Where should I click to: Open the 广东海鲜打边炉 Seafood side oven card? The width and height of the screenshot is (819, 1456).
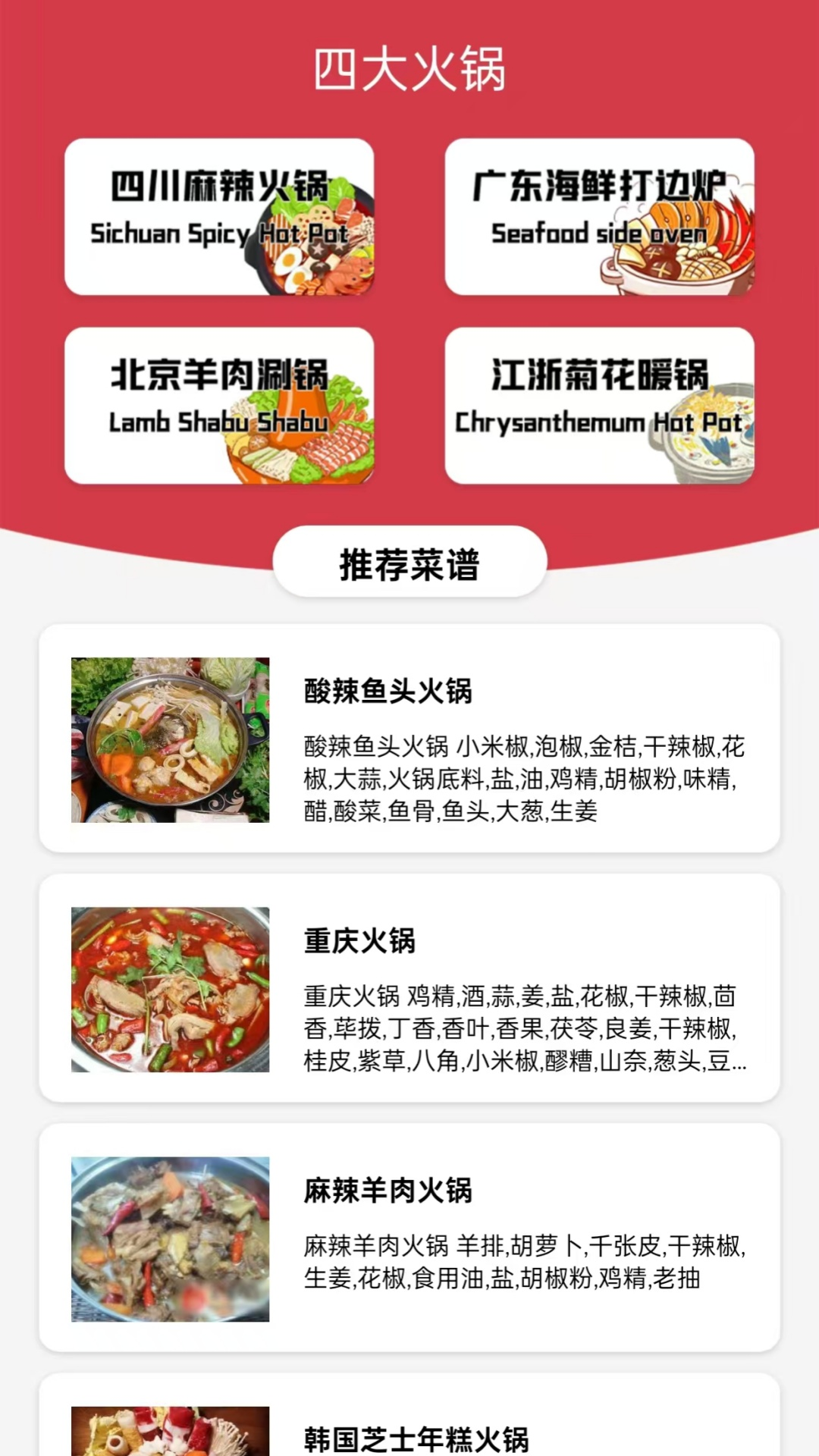coord(599,217)
